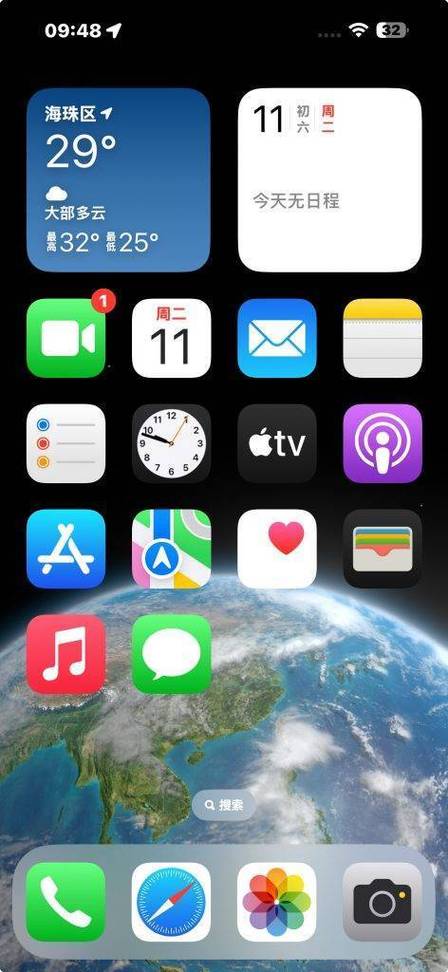Open the Health app
Viewport: 448px width, 972px height.
pos(277,549)
